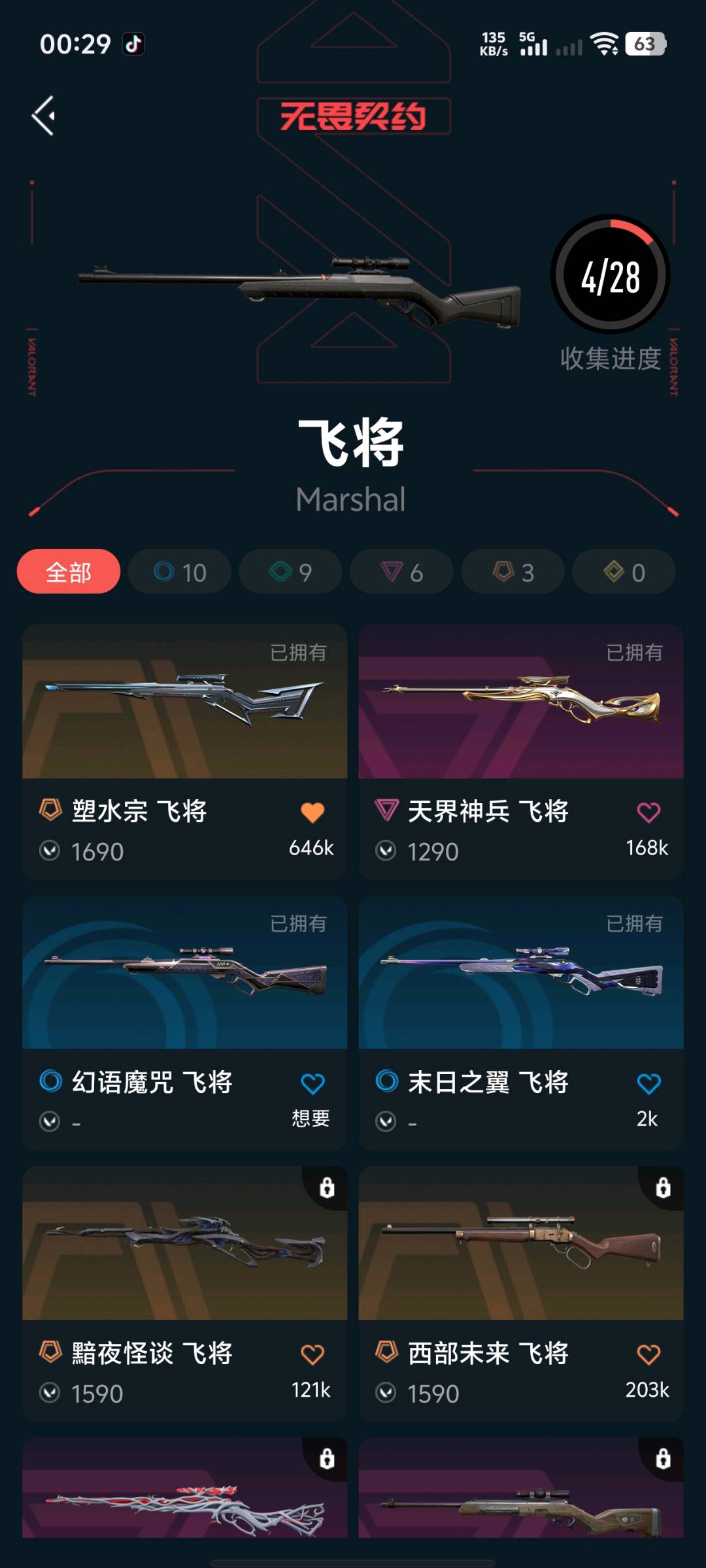Go back using the top-left arrow
Screen dimensions: 706x1568
pos(44,116)
